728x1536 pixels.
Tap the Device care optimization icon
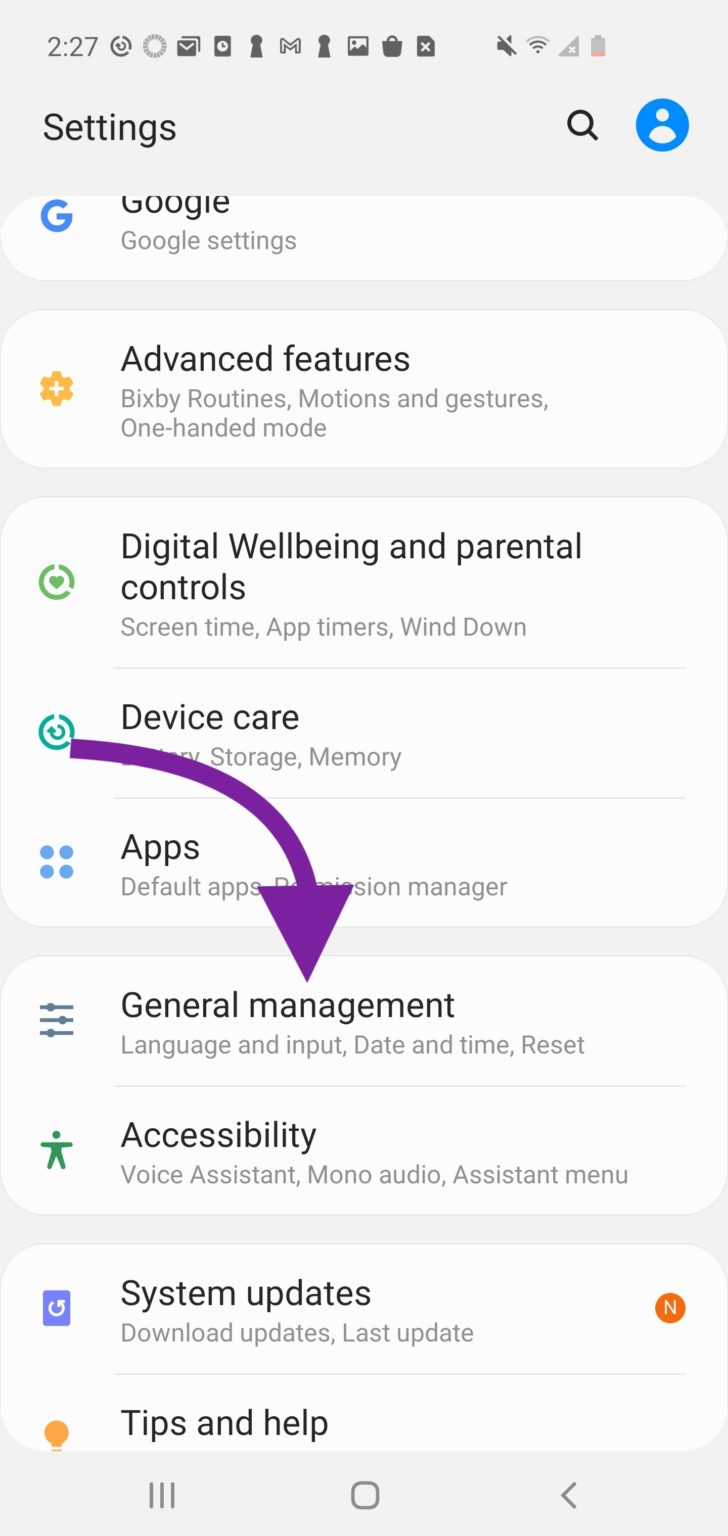[56, 732]
